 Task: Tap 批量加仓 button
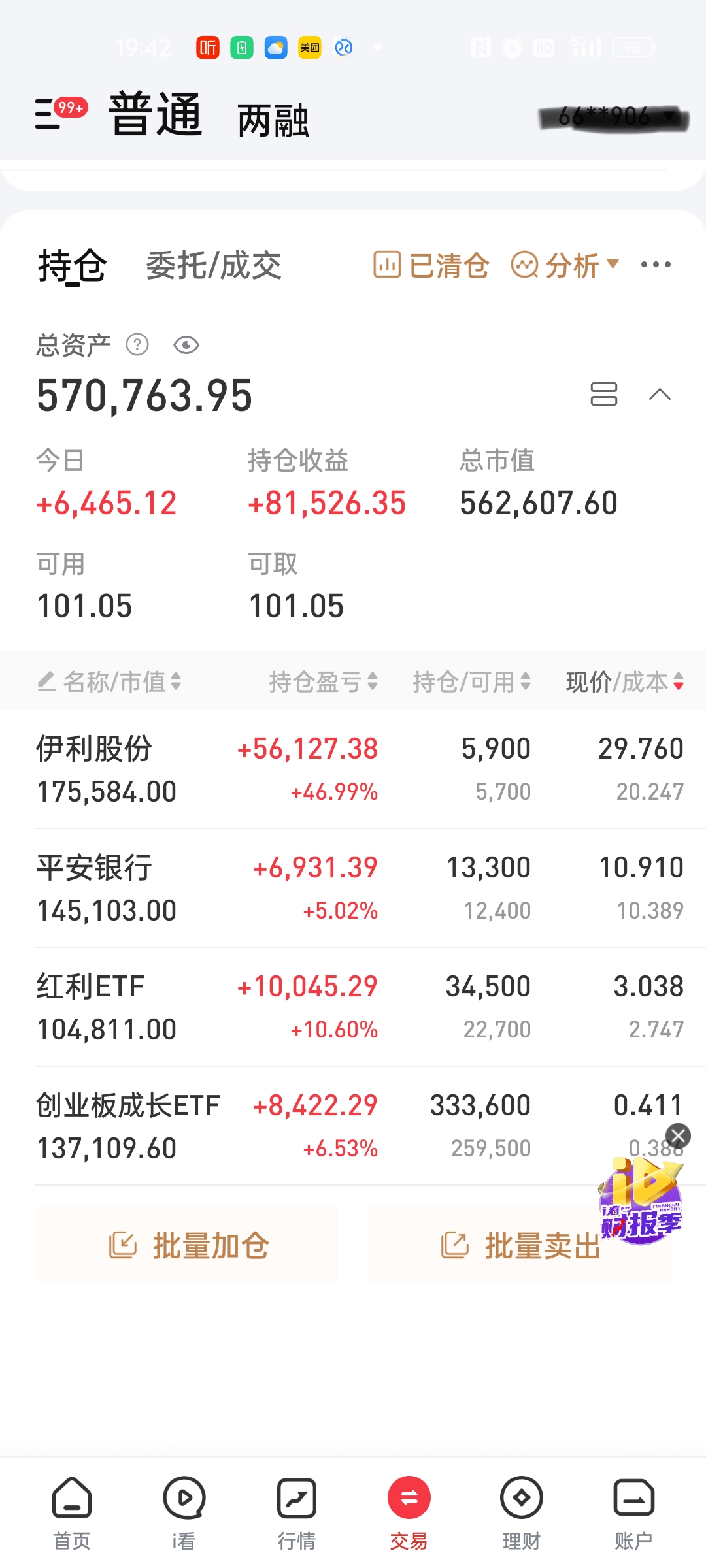[x=188, y=1245]
